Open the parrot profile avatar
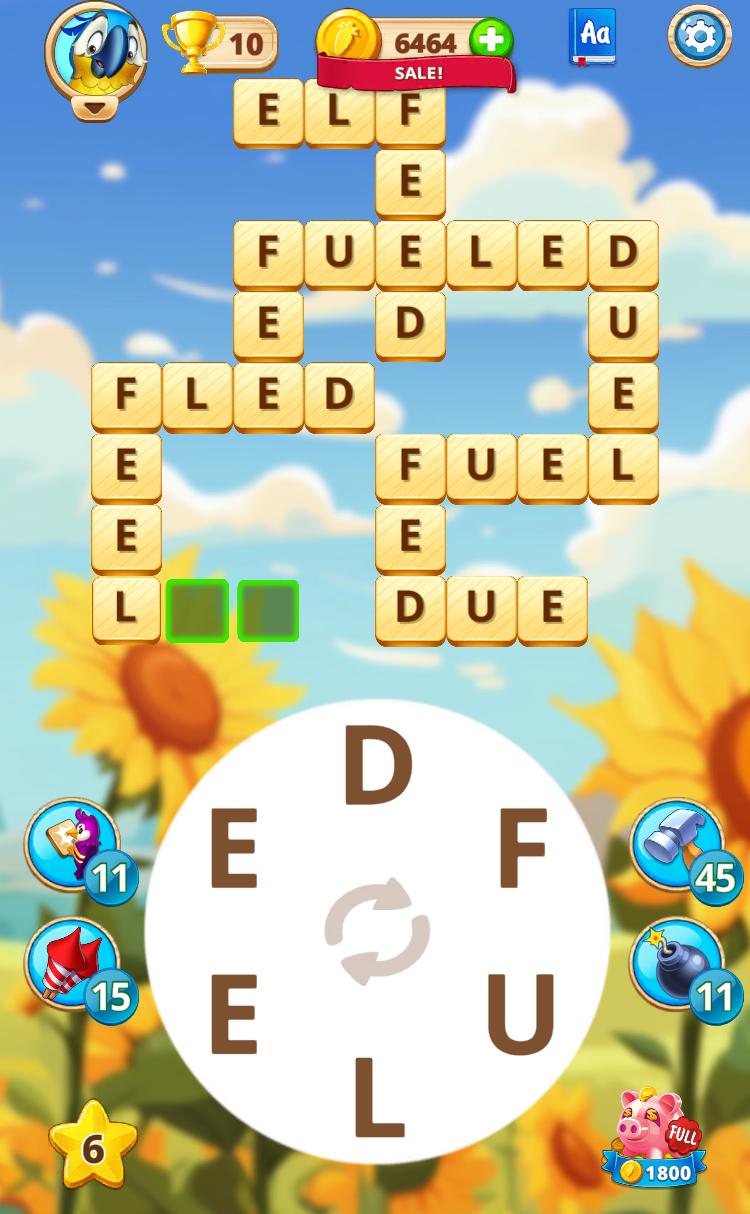750x1214 pixels. point(96,52)
